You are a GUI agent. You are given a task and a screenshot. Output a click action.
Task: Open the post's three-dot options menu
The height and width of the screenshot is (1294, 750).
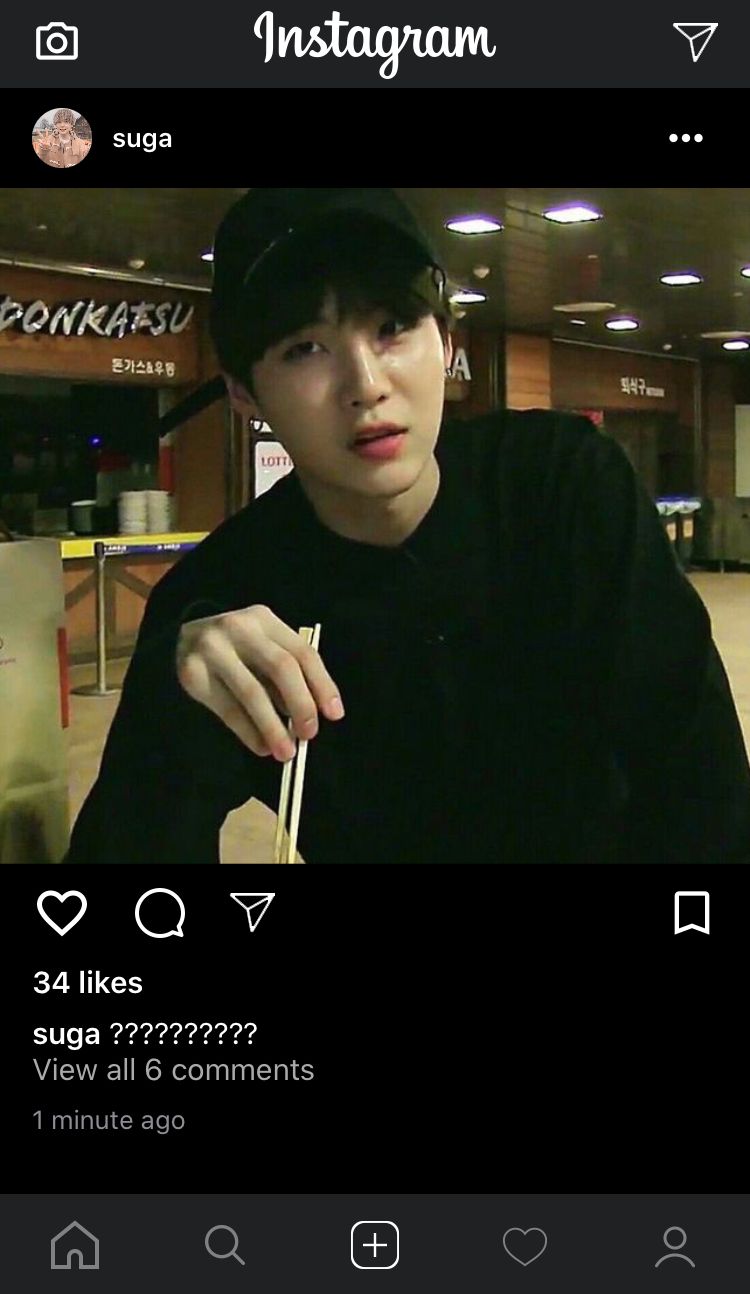[x=686, y=138]
